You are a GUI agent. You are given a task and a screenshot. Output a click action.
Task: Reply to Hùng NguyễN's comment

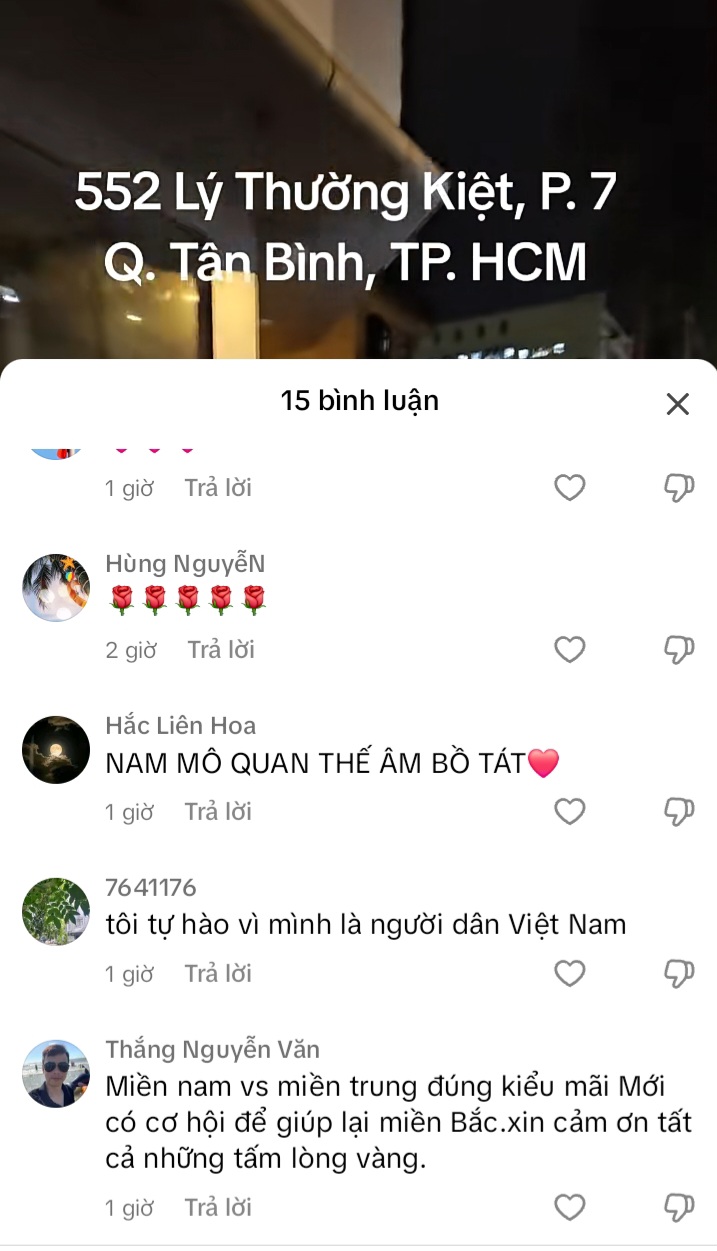tap(221, 650)
